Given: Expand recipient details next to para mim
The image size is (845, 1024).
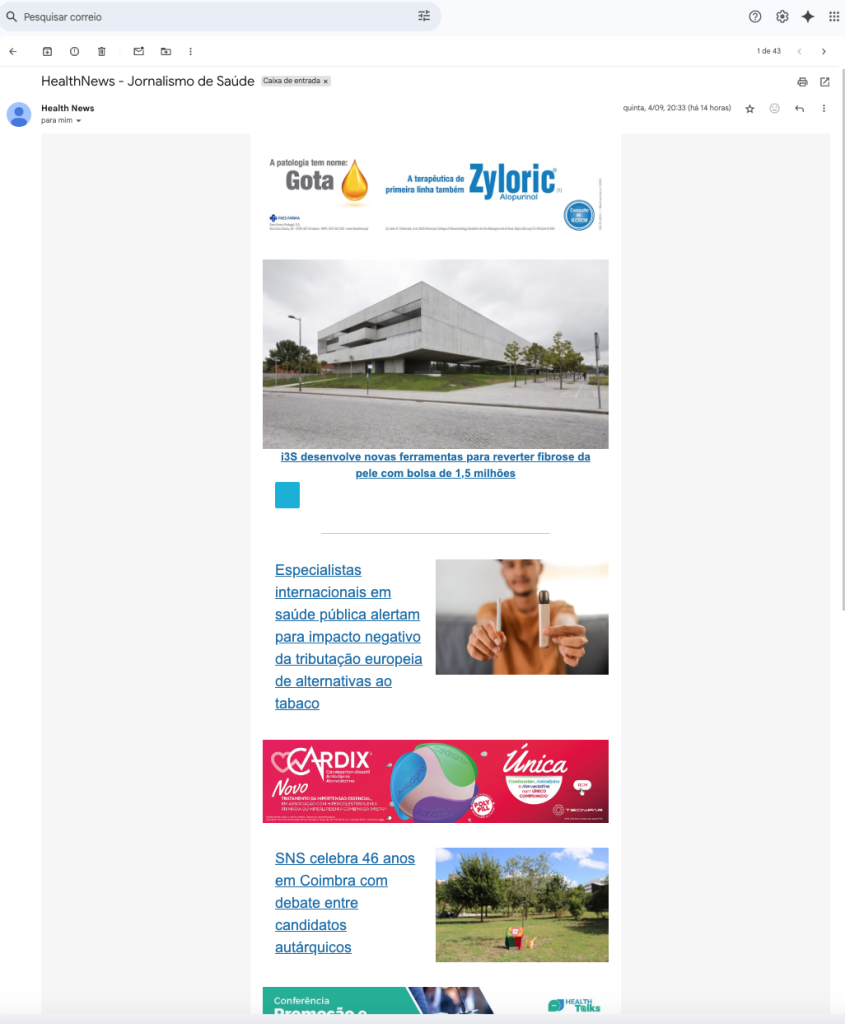Looking at the screenshot, I should (79, 121).
